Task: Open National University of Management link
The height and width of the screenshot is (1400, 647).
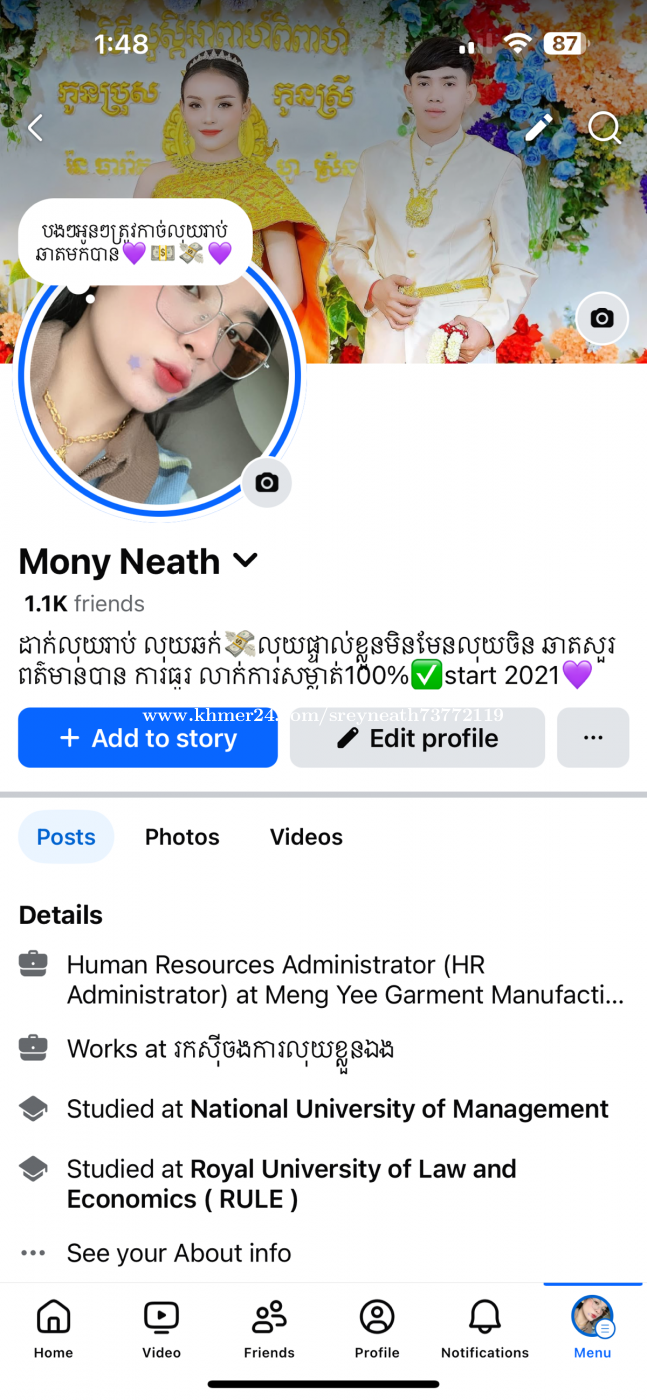Action: (x=400, y=1109)
